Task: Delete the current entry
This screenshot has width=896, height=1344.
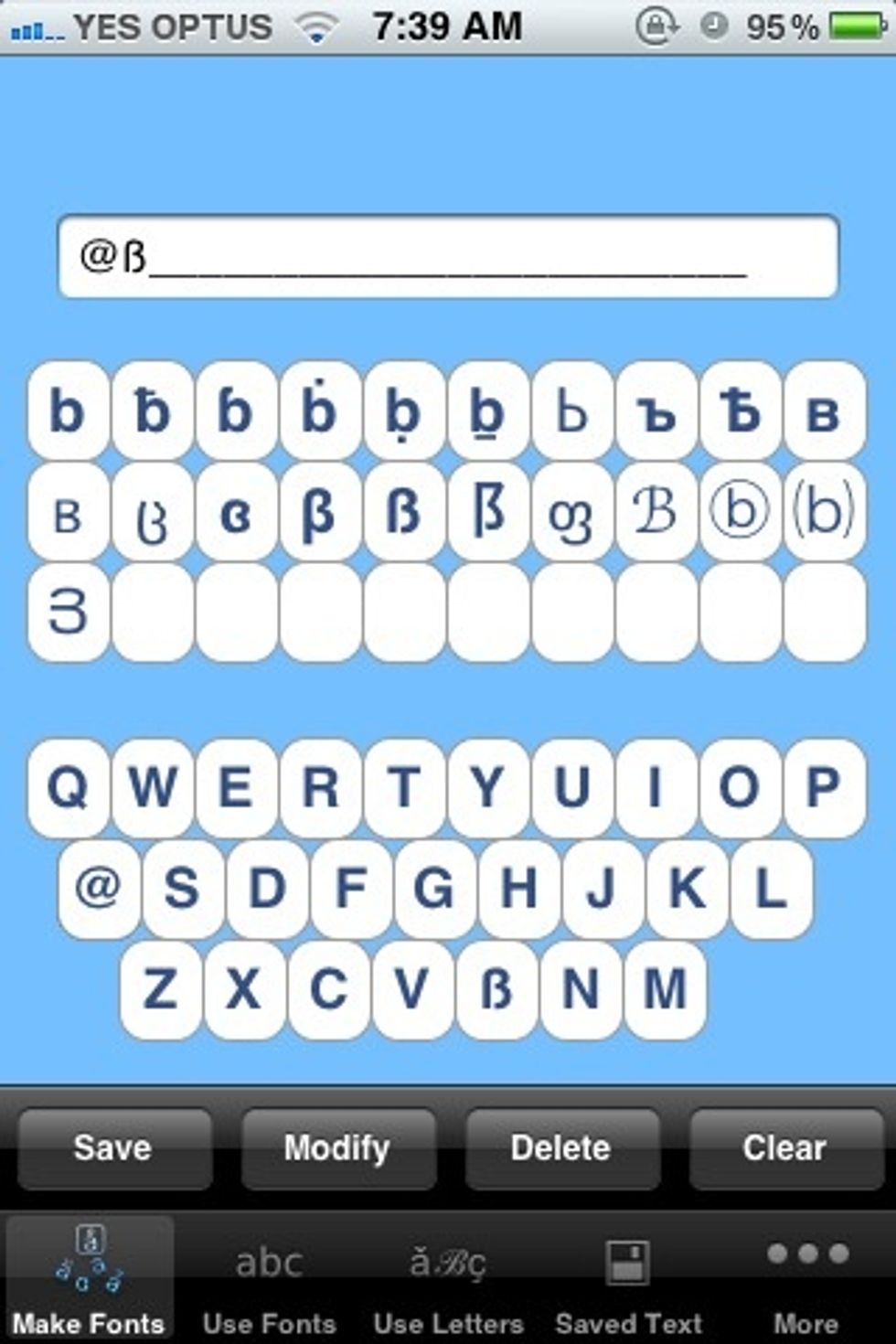Action: pyautogui.click(x=561, y=1148)
